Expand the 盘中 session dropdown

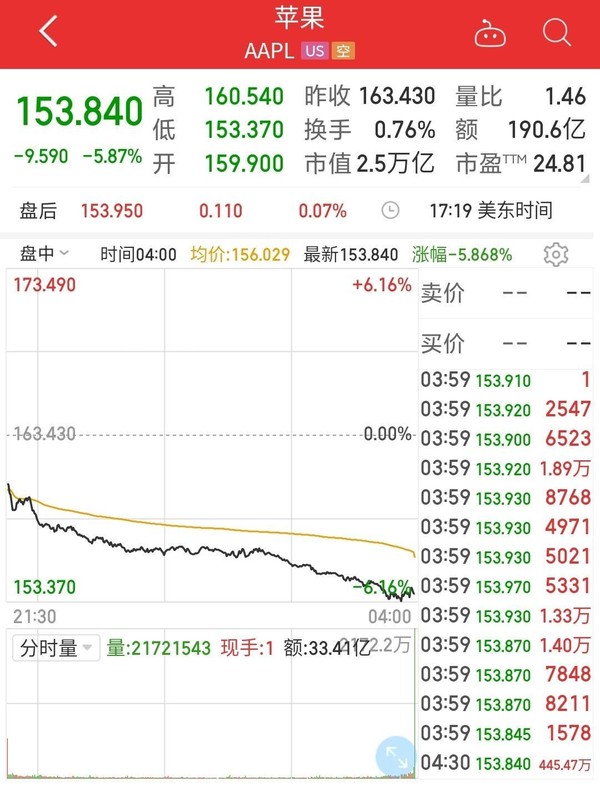pos(45,254)
